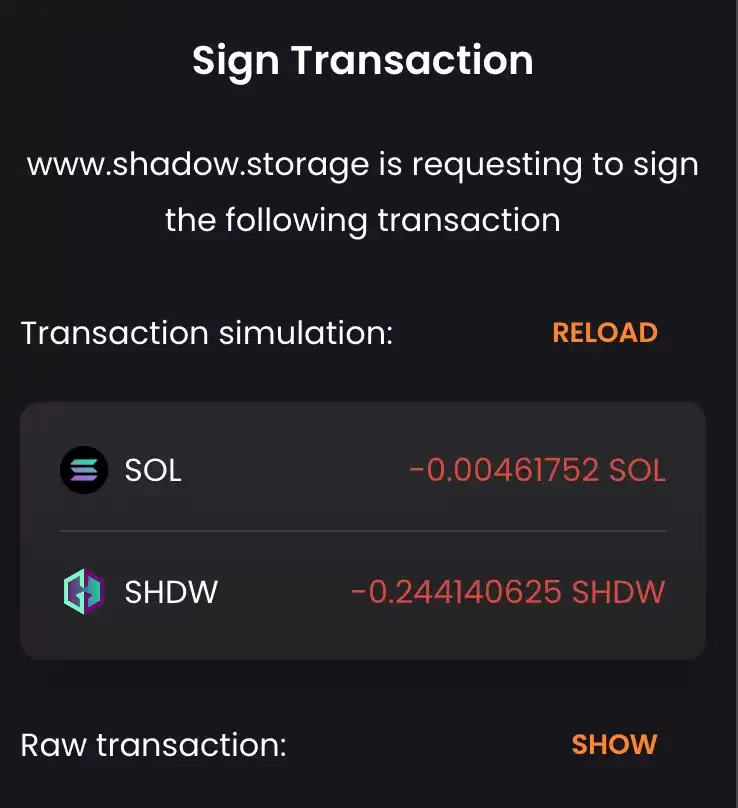Click the Transaction simulation label

point(208,332)
